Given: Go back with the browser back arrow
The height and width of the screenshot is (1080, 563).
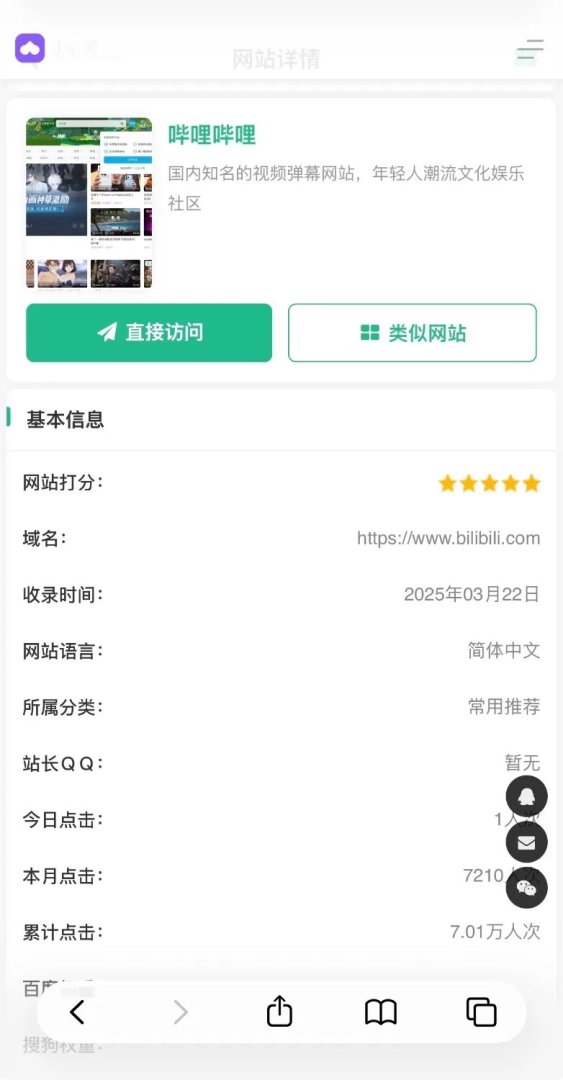Looking at the screenshot, I should (x=77, y=1012).
